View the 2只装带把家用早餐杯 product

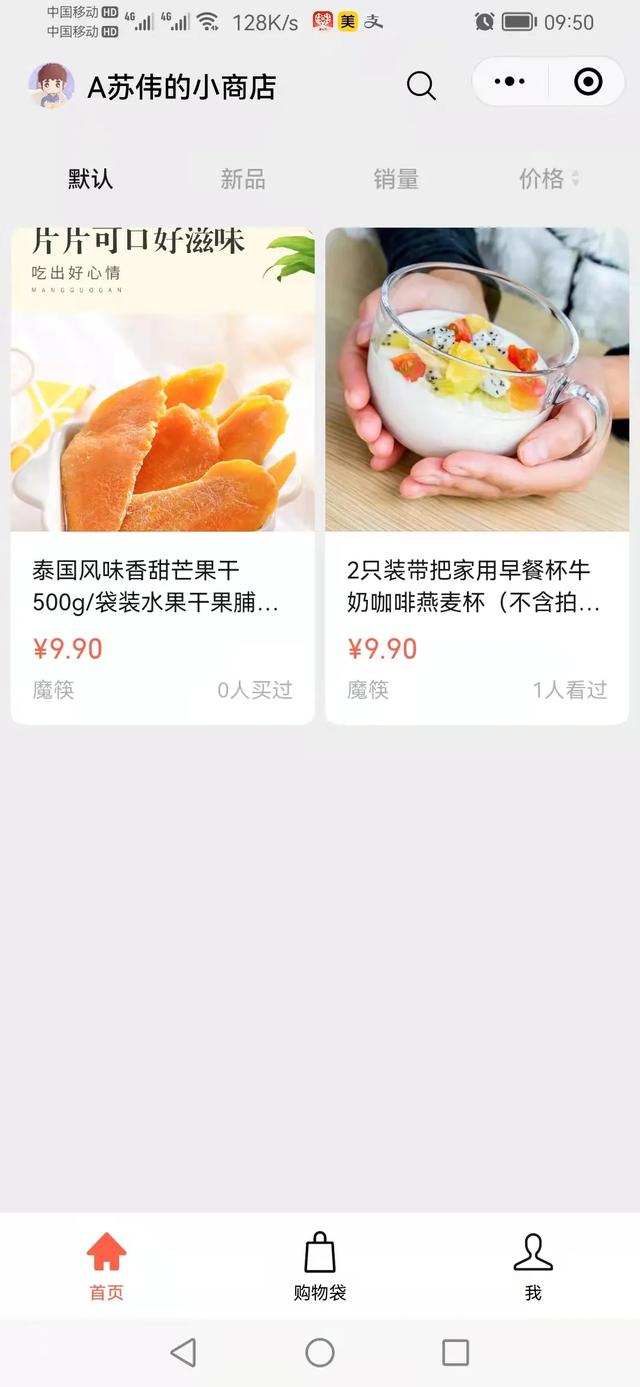coord(477,476)
